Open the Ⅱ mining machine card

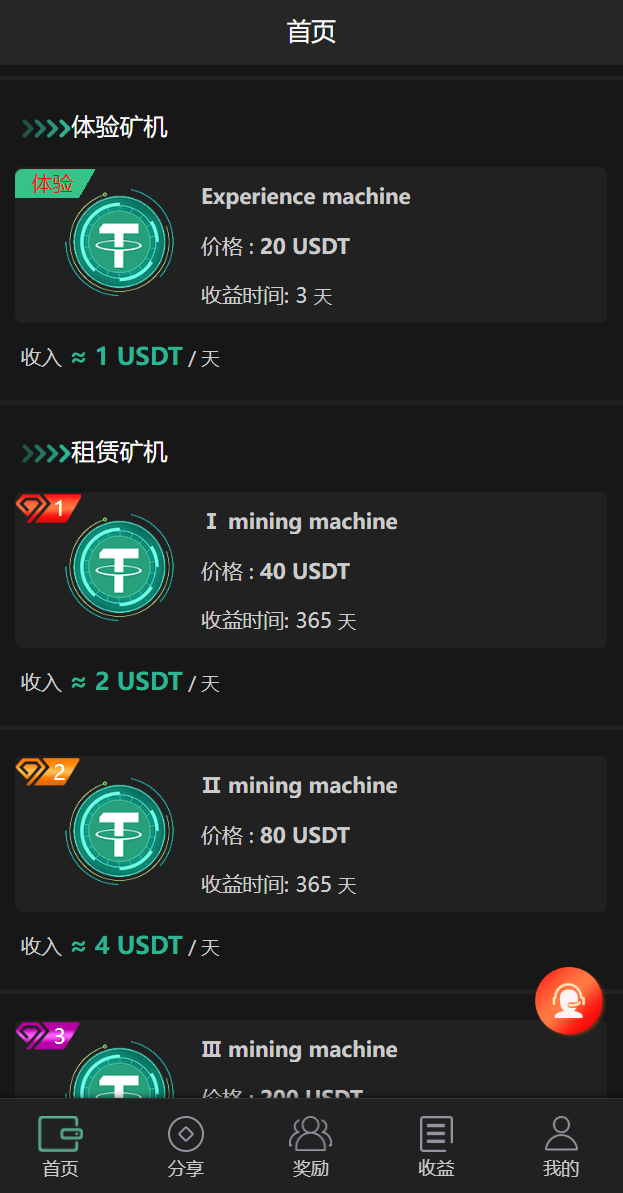point(310,834)
